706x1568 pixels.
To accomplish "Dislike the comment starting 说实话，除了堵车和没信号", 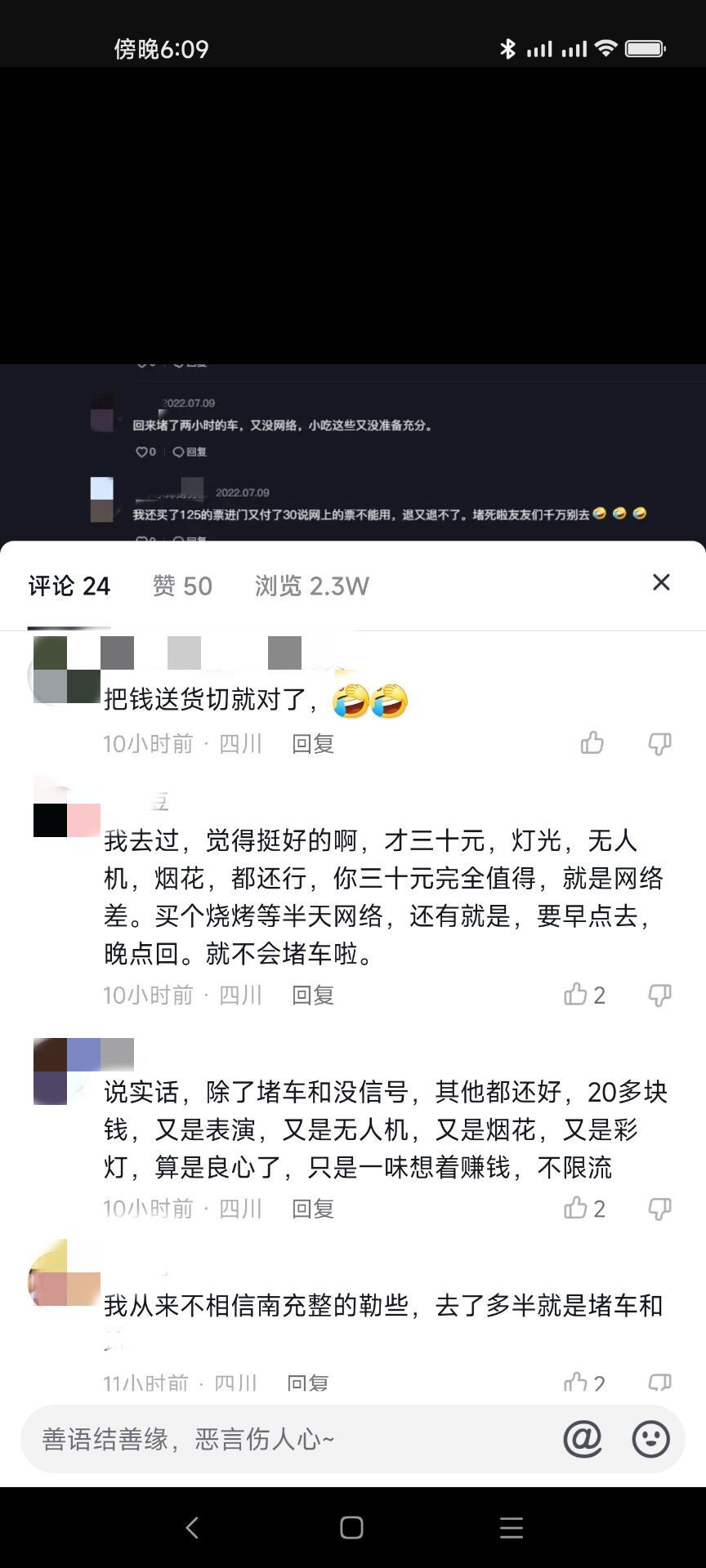I will [x=659, y=1208].
